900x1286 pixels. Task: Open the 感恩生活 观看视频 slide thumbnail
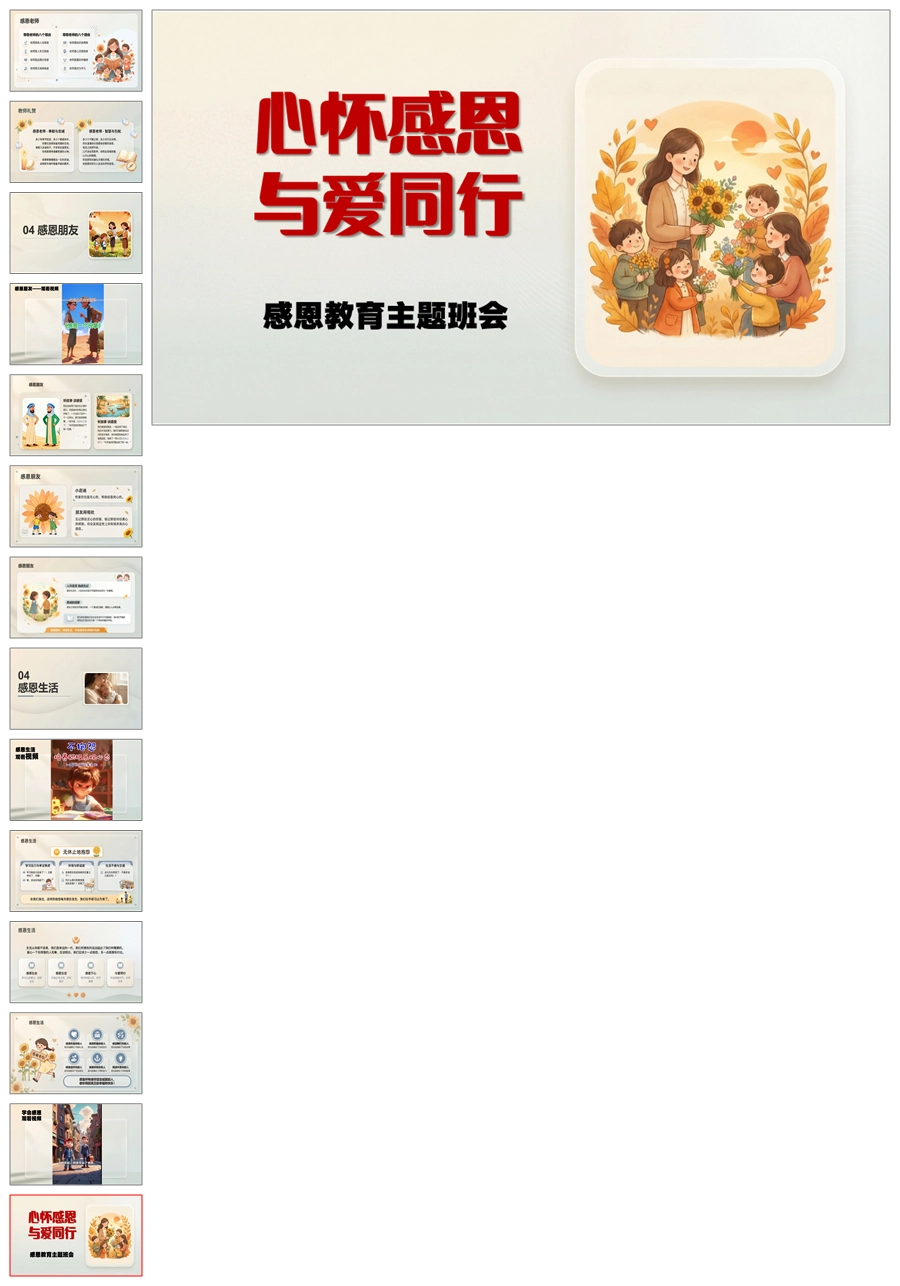[76, 780]
